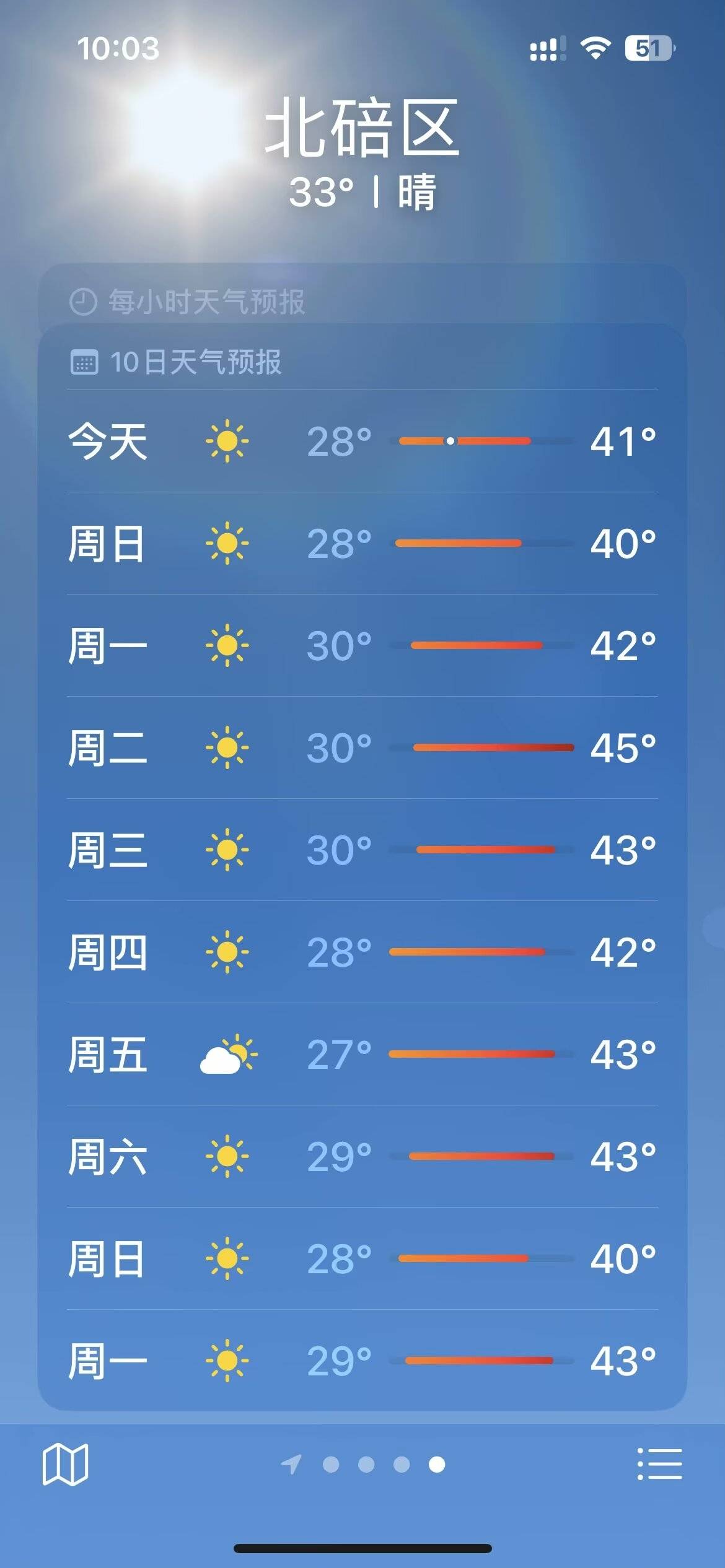Open the weather map

point(65,1464)
